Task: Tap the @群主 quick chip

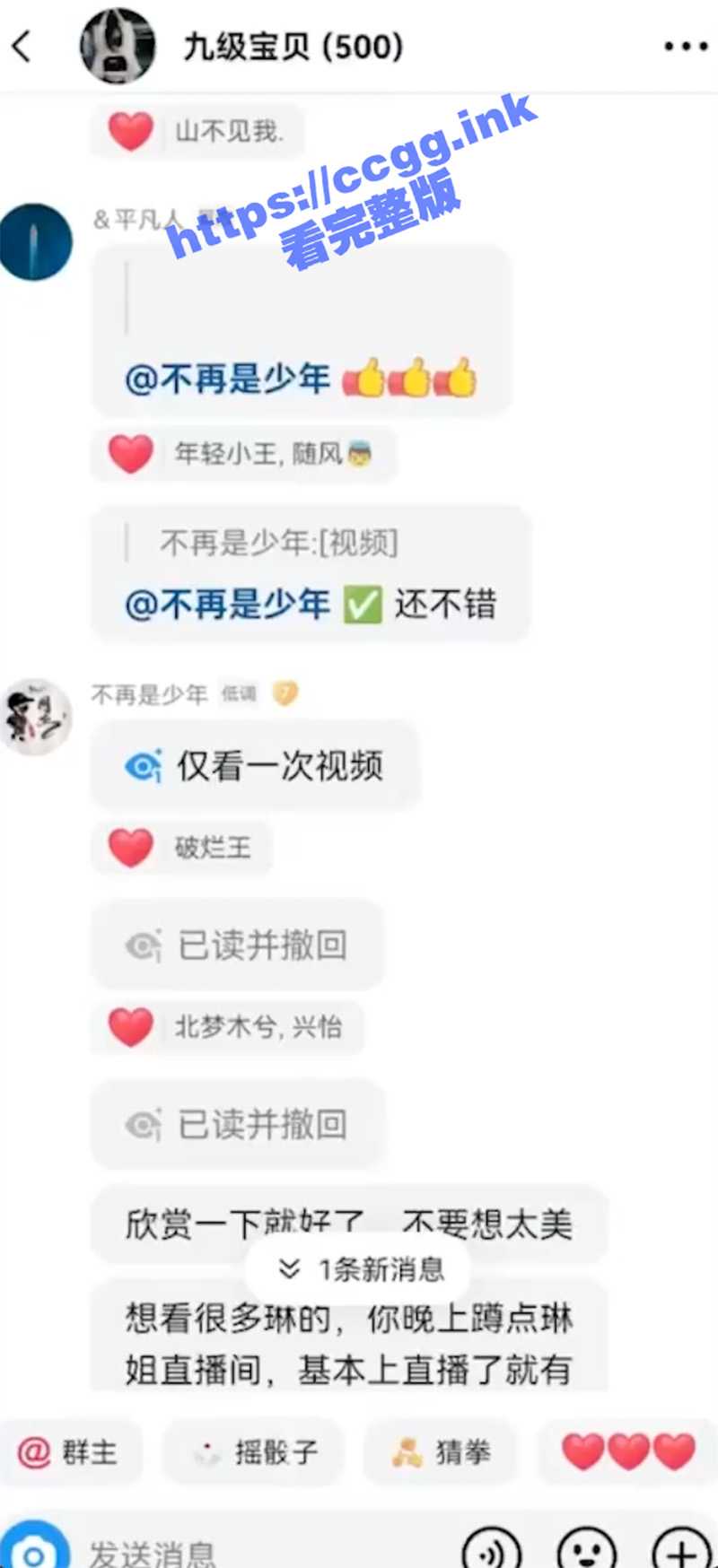Action: pyautogui.click(x=68, y=1451)
